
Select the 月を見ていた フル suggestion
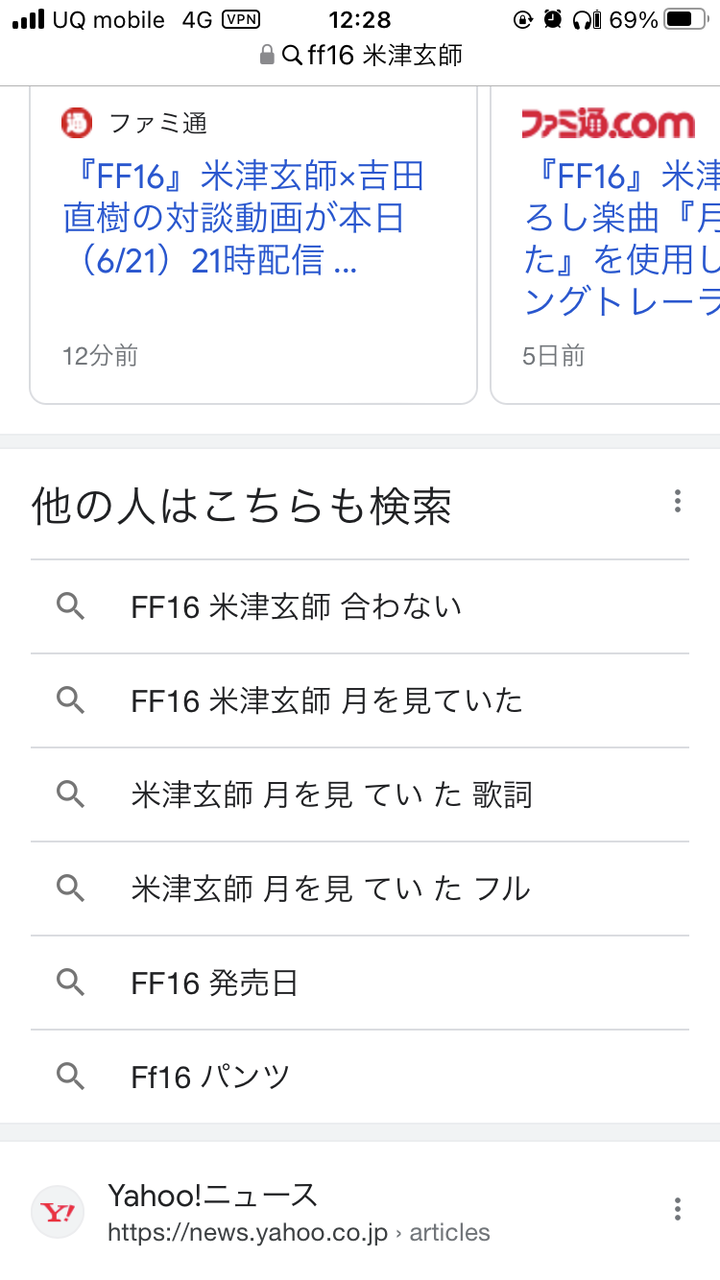tap(360, 889)
